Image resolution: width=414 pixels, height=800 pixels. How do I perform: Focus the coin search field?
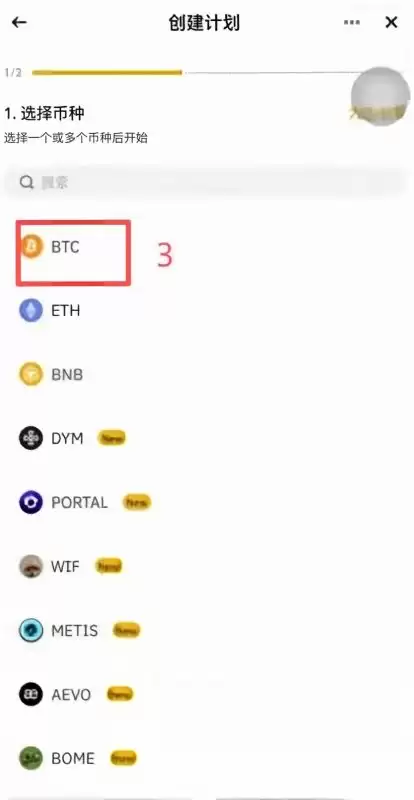coord(207,183)
